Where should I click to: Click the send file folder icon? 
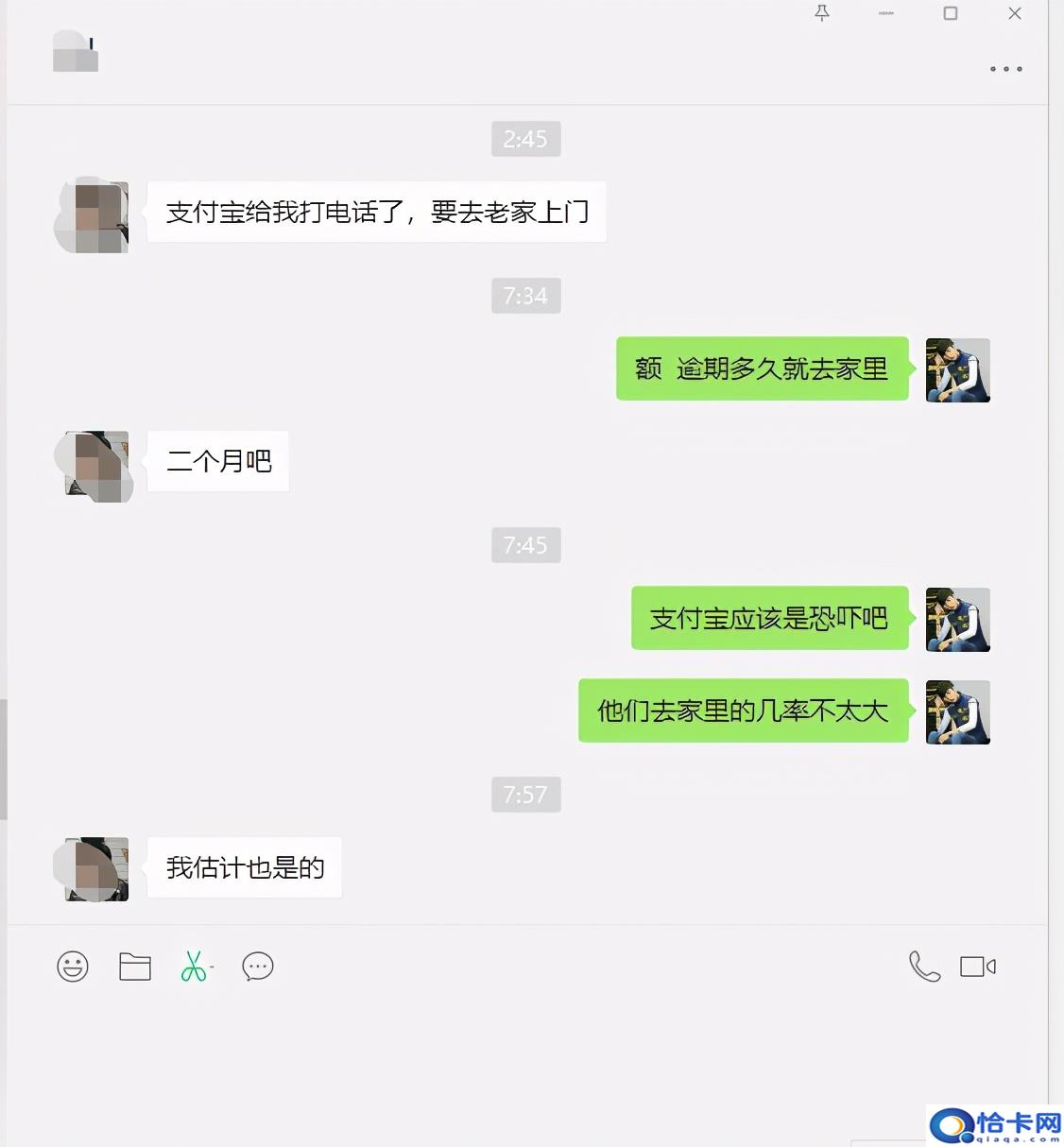tap(134, 966)
